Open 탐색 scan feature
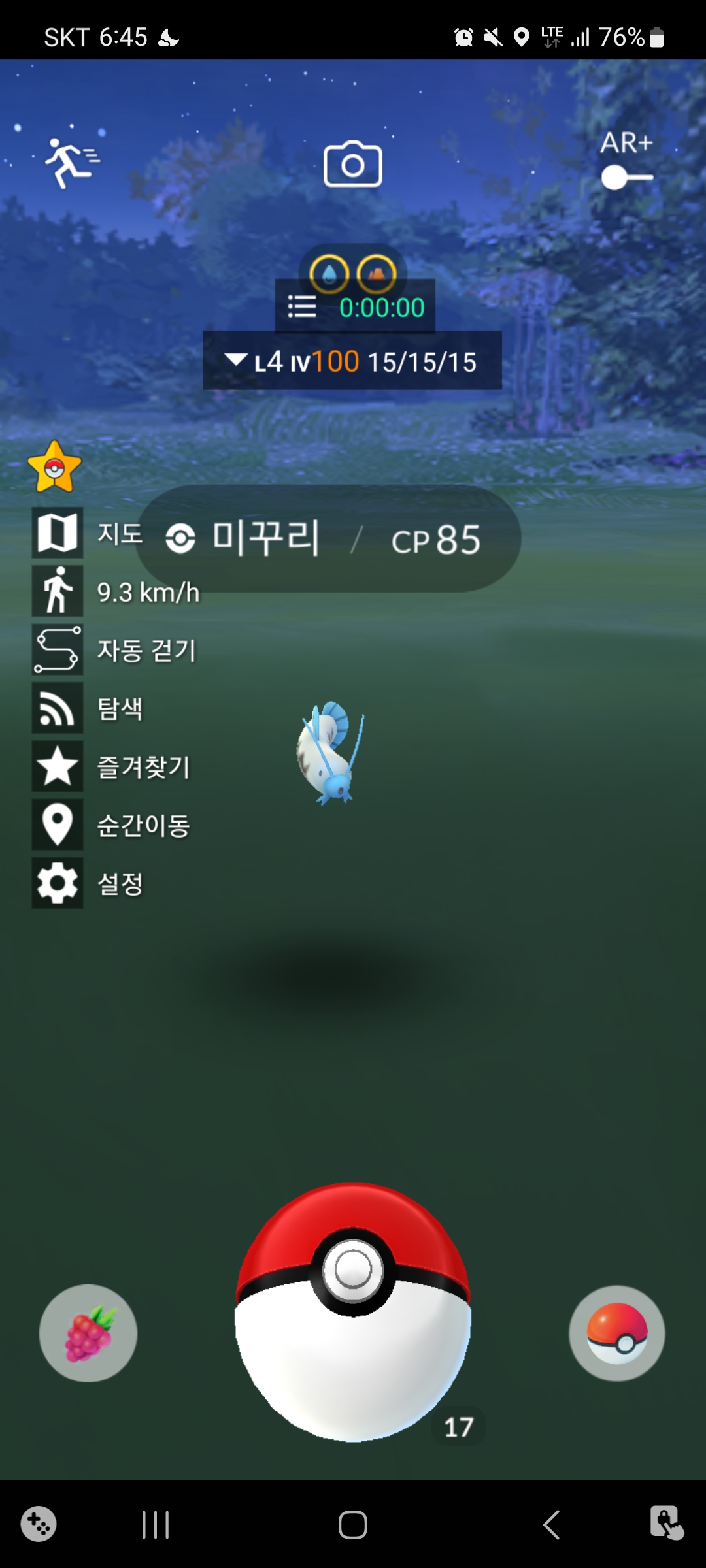Viewport: 706px width, 1568px height. tap(58, 708)
